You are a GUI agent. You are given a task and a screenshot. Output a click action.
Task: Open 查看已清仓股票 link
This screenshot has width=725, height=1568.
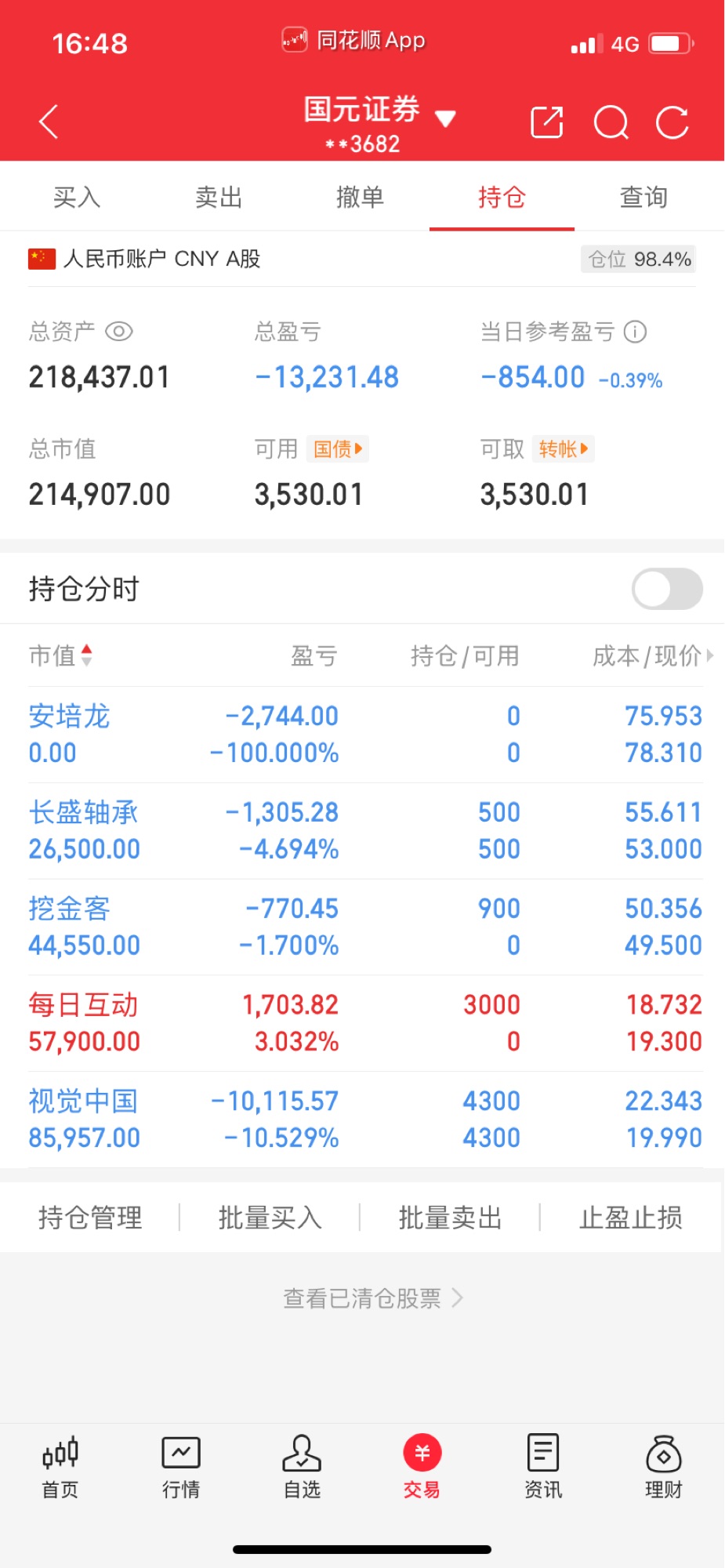(x=372, y=1298)
